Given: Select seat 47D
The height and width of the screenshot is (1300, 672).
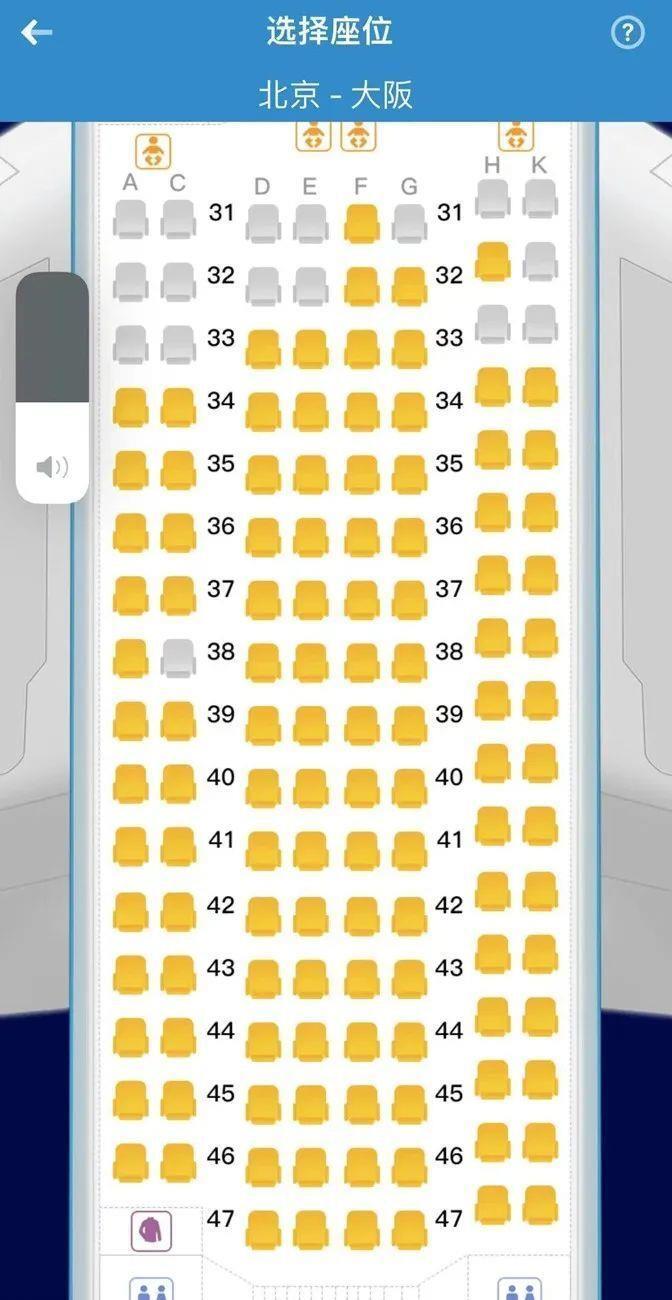Looking at the screenshot, I should coord(263,1229).
